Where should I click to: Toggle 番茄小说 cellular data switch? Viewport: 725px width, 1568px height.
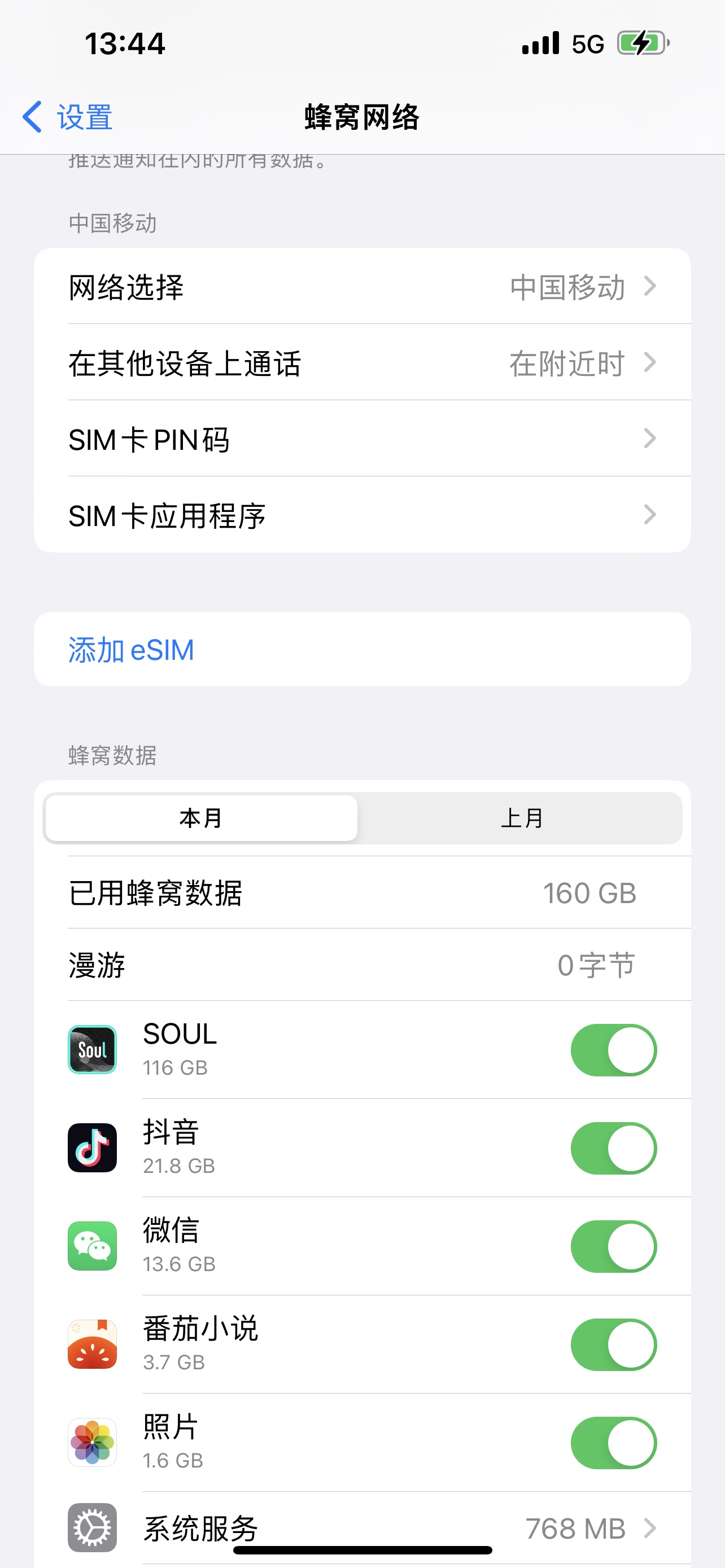click(614, 1344)
